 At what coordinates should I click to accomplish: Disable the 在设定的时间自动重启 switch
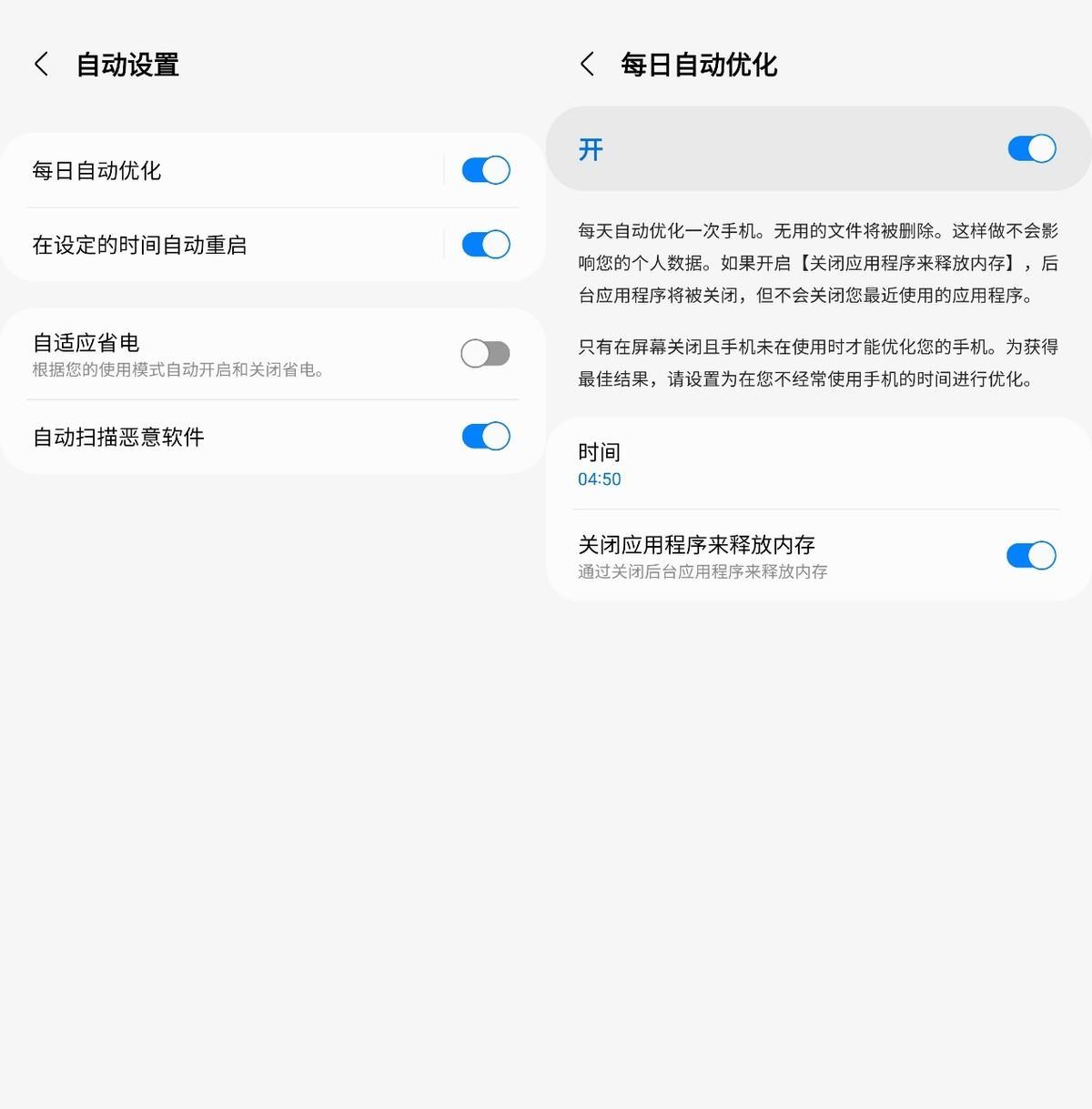[x=485, y=245]
